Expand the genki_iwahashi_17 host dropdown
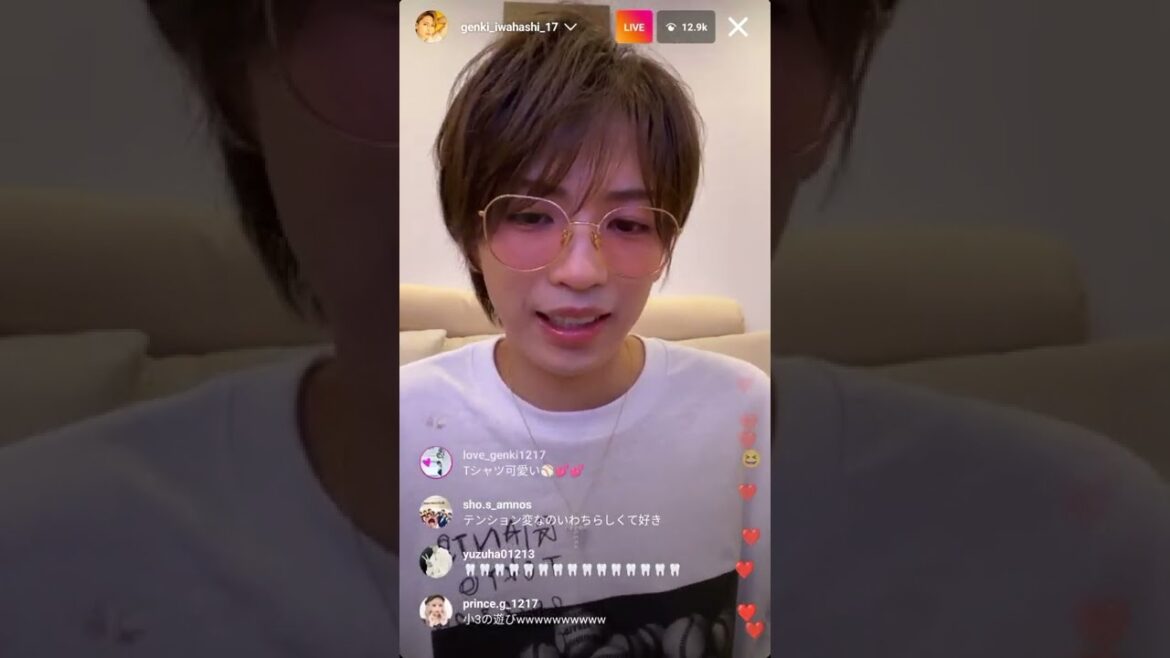This screenshot has width=1170, height=658. [571, 27]
